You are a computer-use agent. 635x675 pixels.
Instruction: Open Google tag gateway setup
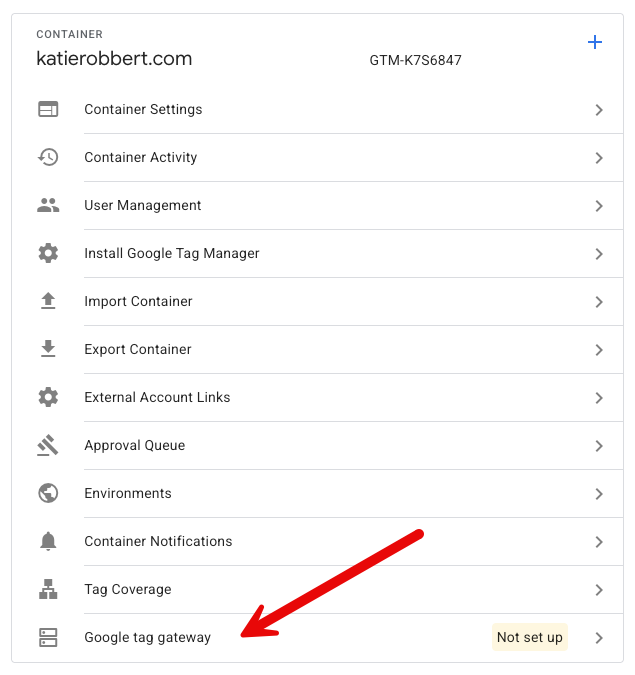[148, 637]
